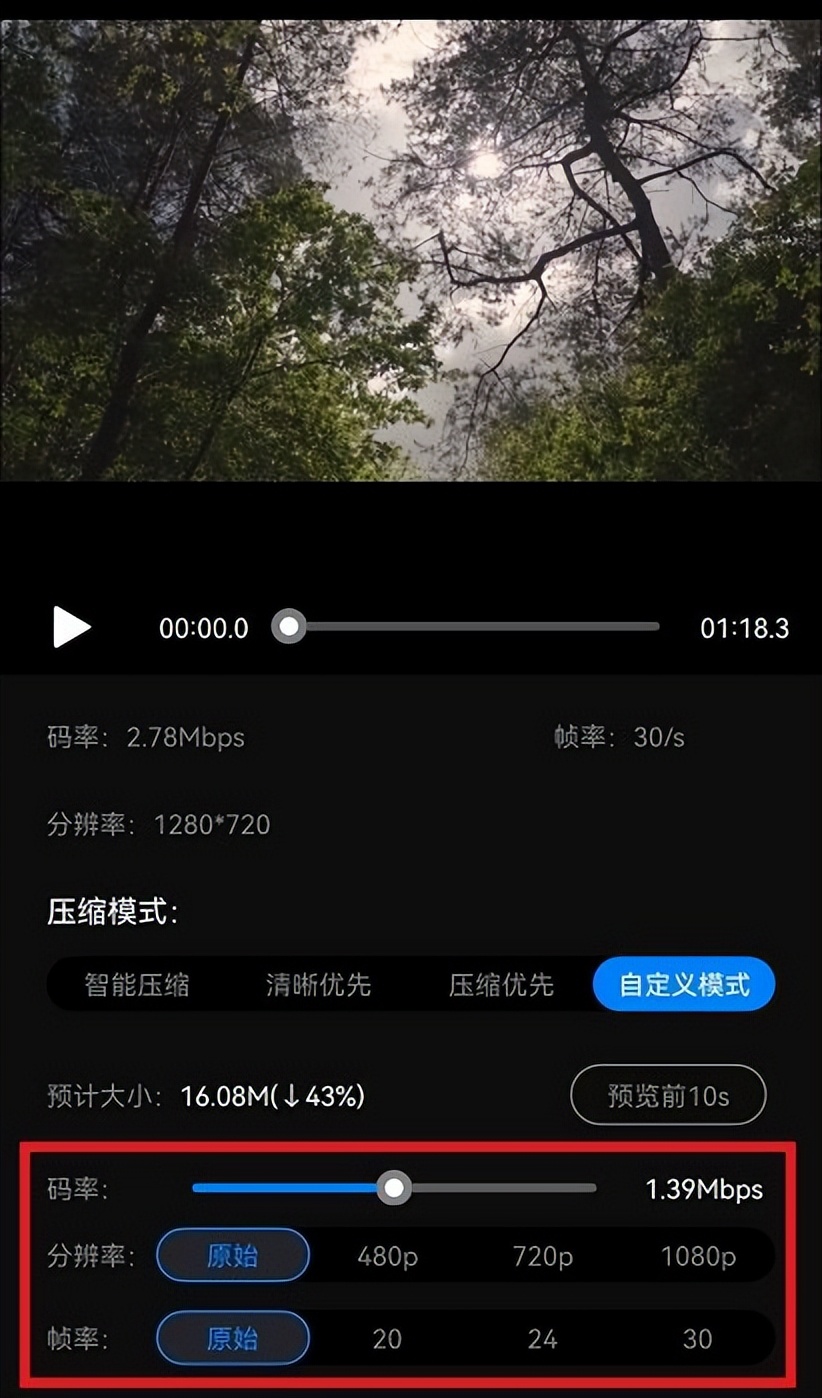
Task: Play the video with the play button
Action: tap(70, 627)
